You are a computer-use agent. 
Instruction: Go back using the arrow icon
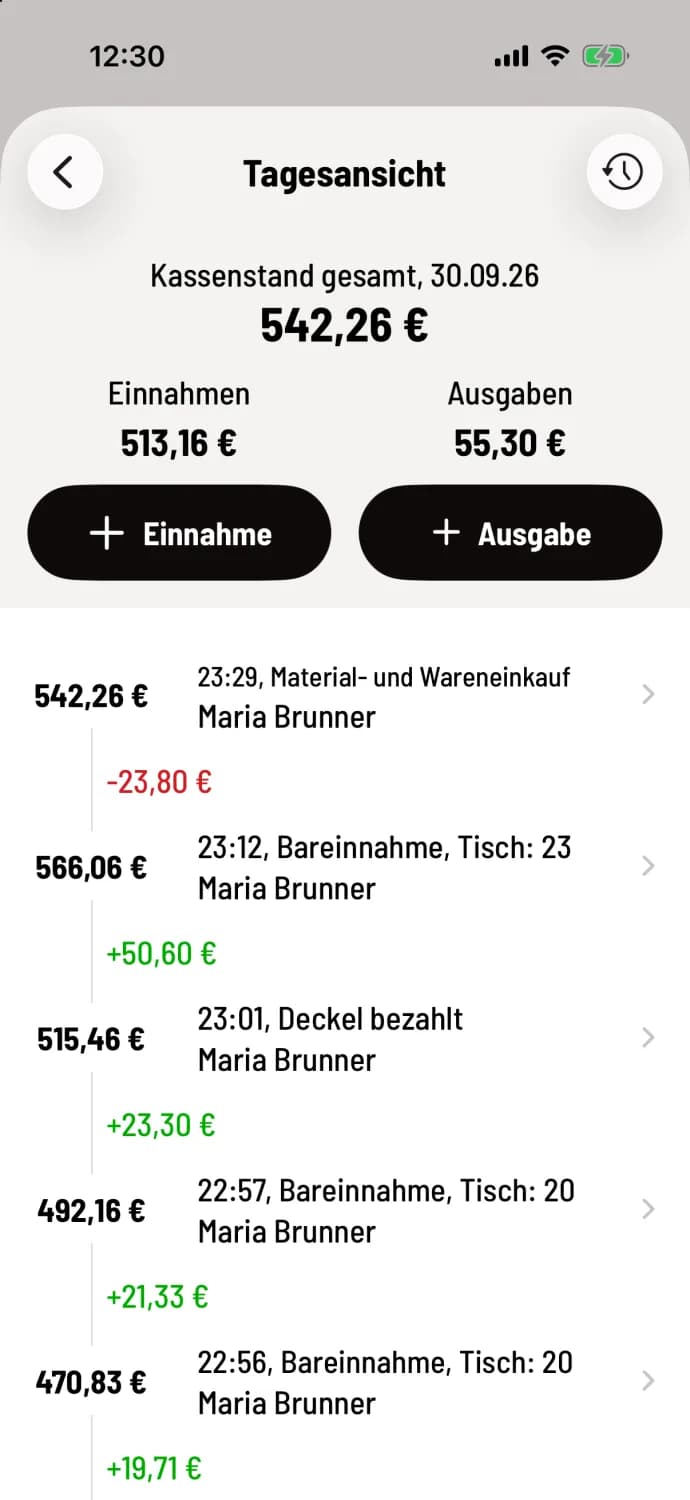(65, 172)
